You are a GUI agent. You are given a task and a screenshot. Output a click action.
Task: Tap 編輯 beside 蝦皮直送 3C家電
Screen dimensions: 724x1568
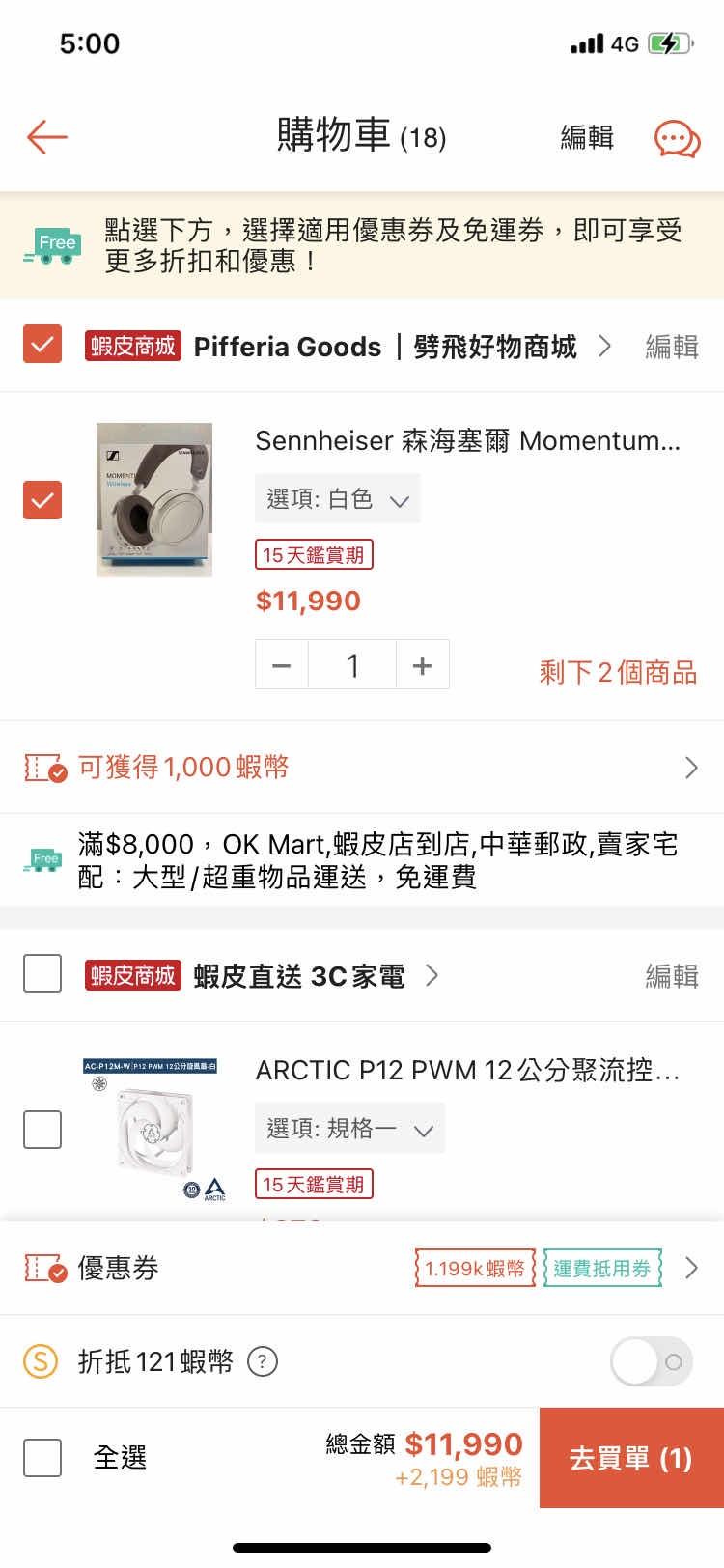pos(672,976)
